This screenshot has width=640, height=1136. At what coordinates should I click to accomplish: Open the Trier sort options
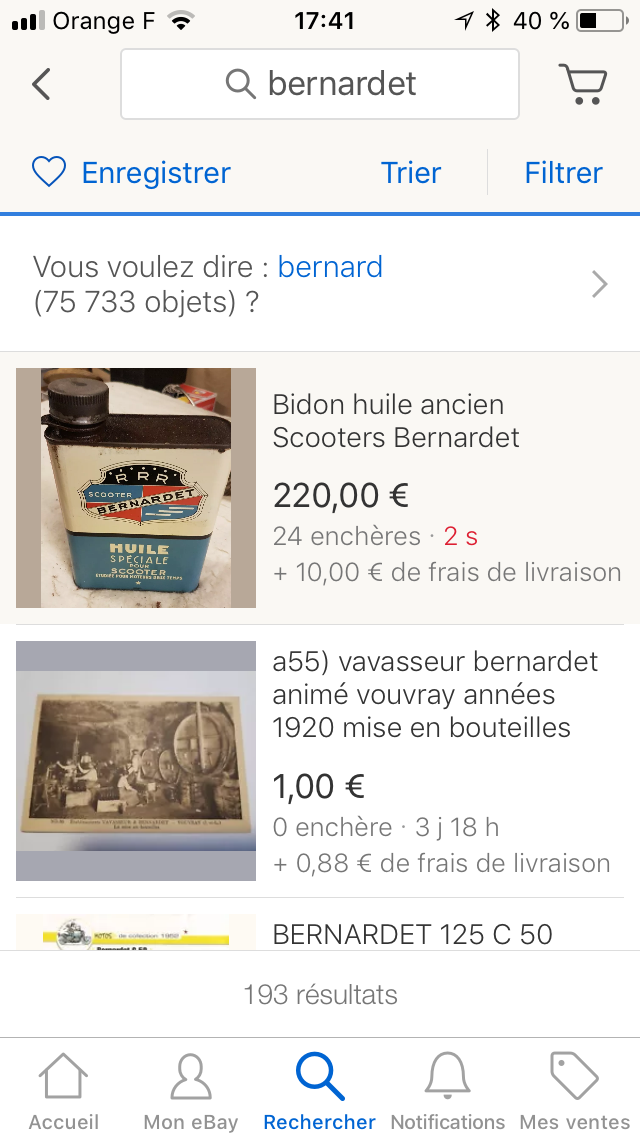pos(410,173)
